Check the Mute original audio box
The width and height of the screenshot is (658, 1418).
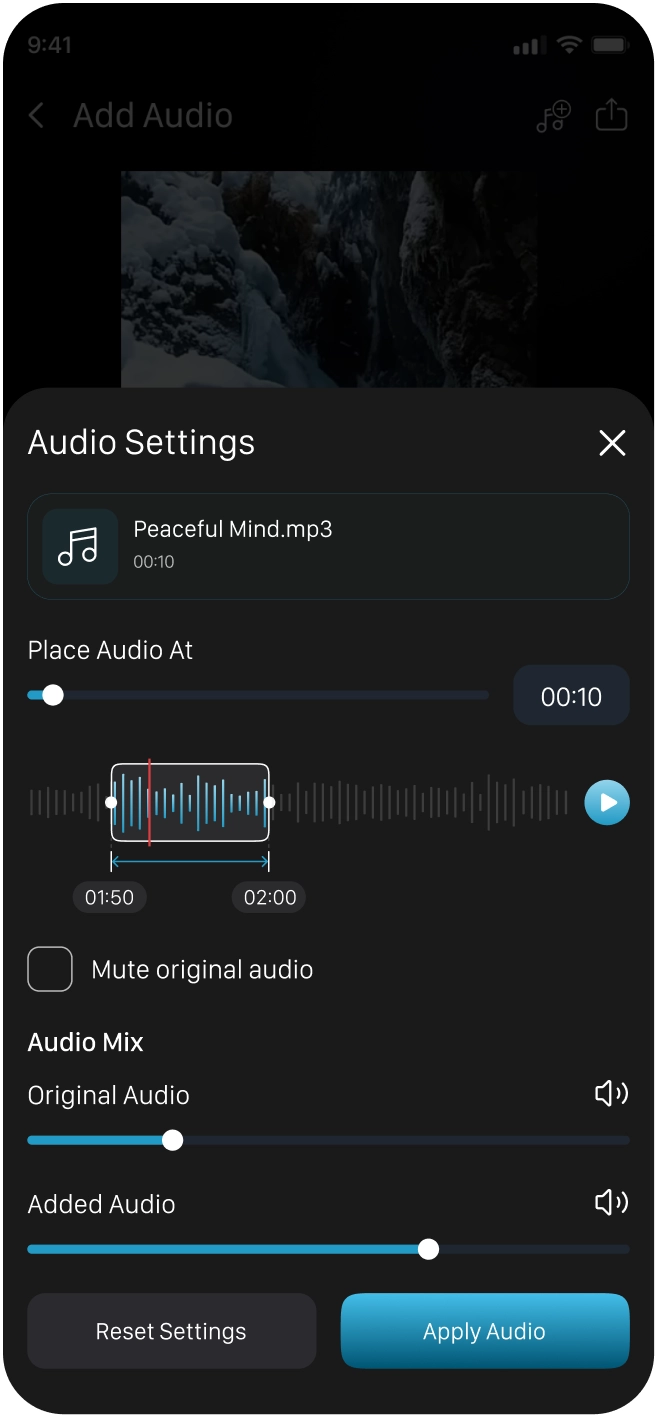(50, 969)
